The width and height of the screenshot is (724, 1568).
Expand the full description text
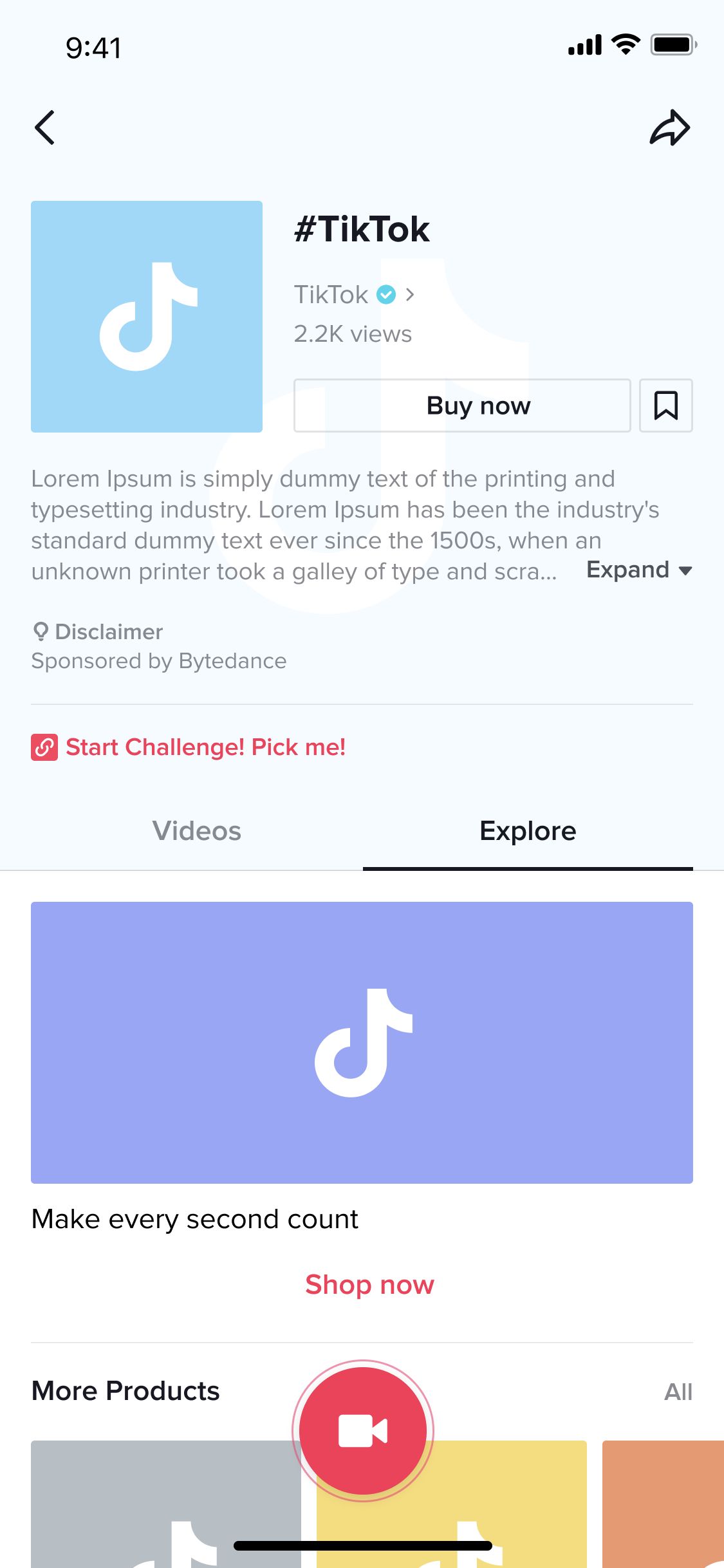(x=638, y=570)
